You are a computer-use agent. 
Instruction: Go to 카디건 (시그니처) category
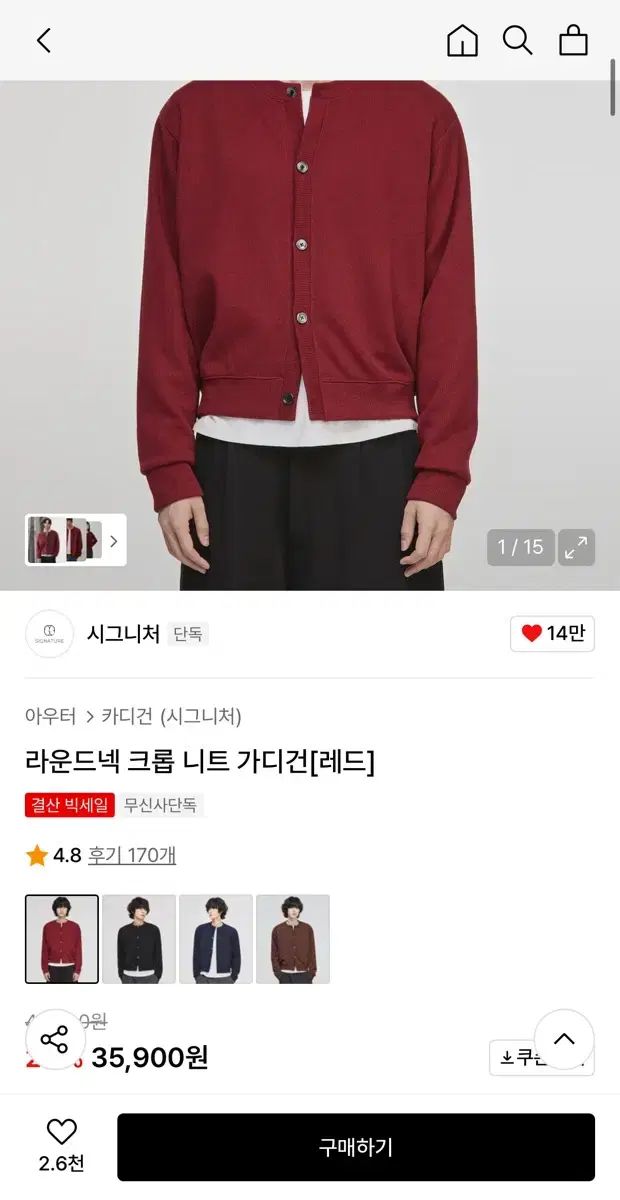point(171,716)
